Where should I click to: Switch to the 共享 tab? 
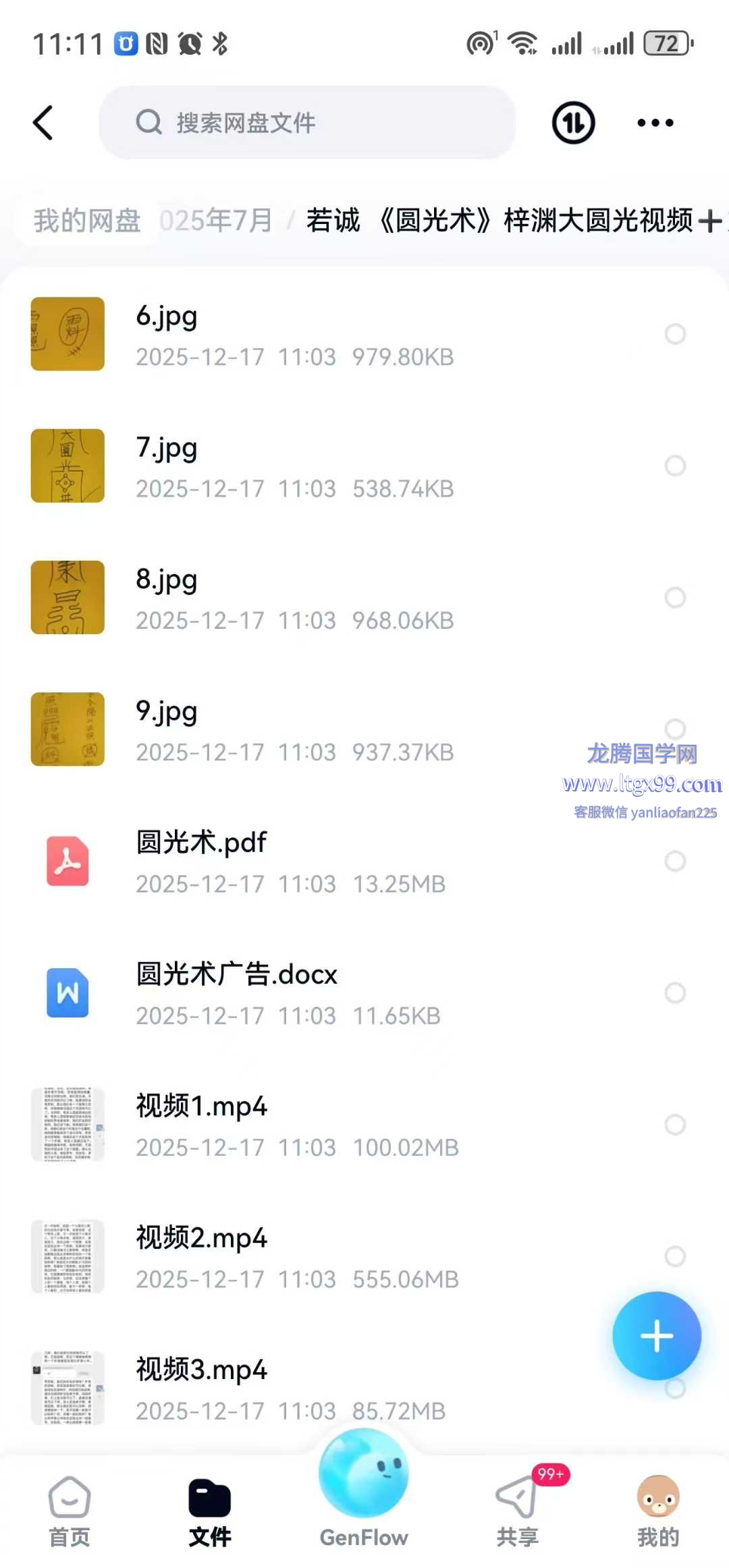pos(517,1511)
